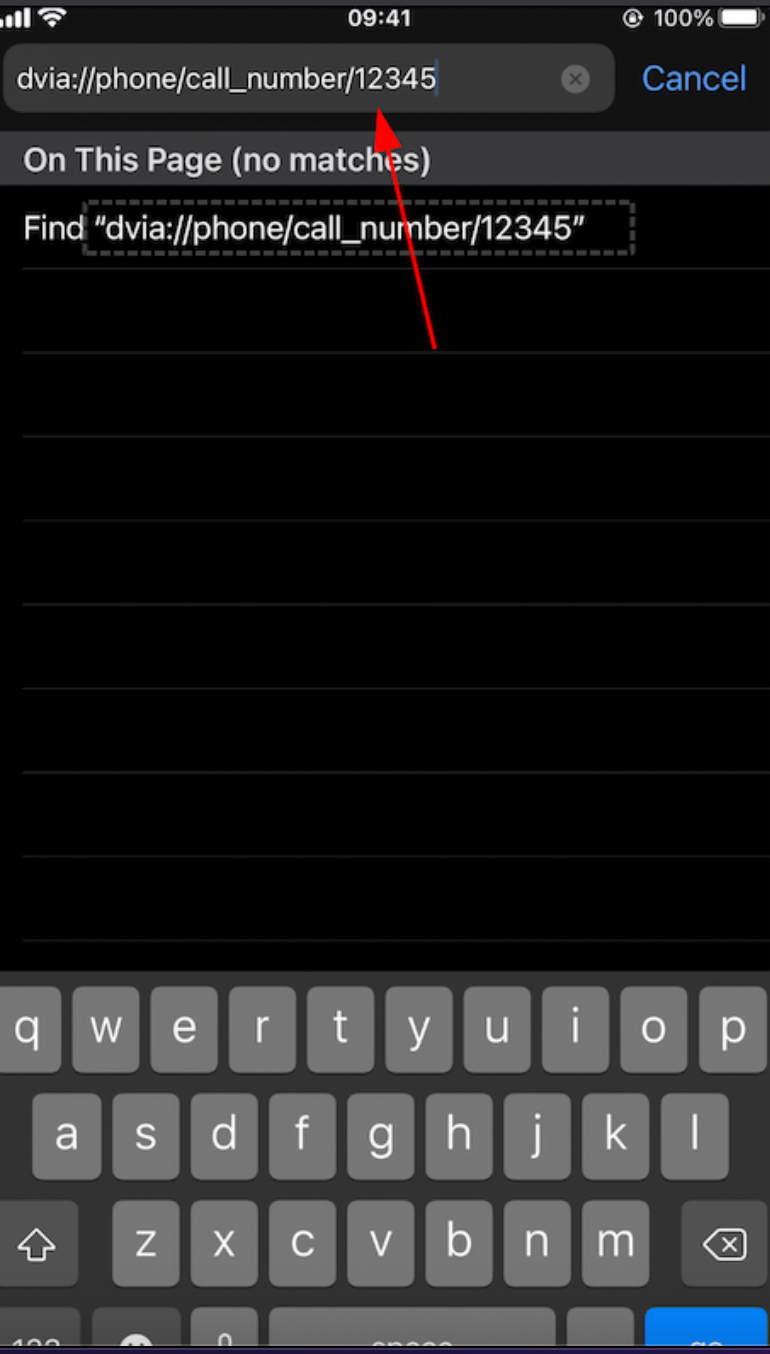Tap the blue go key
The height and width of the screenshot is (1354, 770).
pos(707,1335)
